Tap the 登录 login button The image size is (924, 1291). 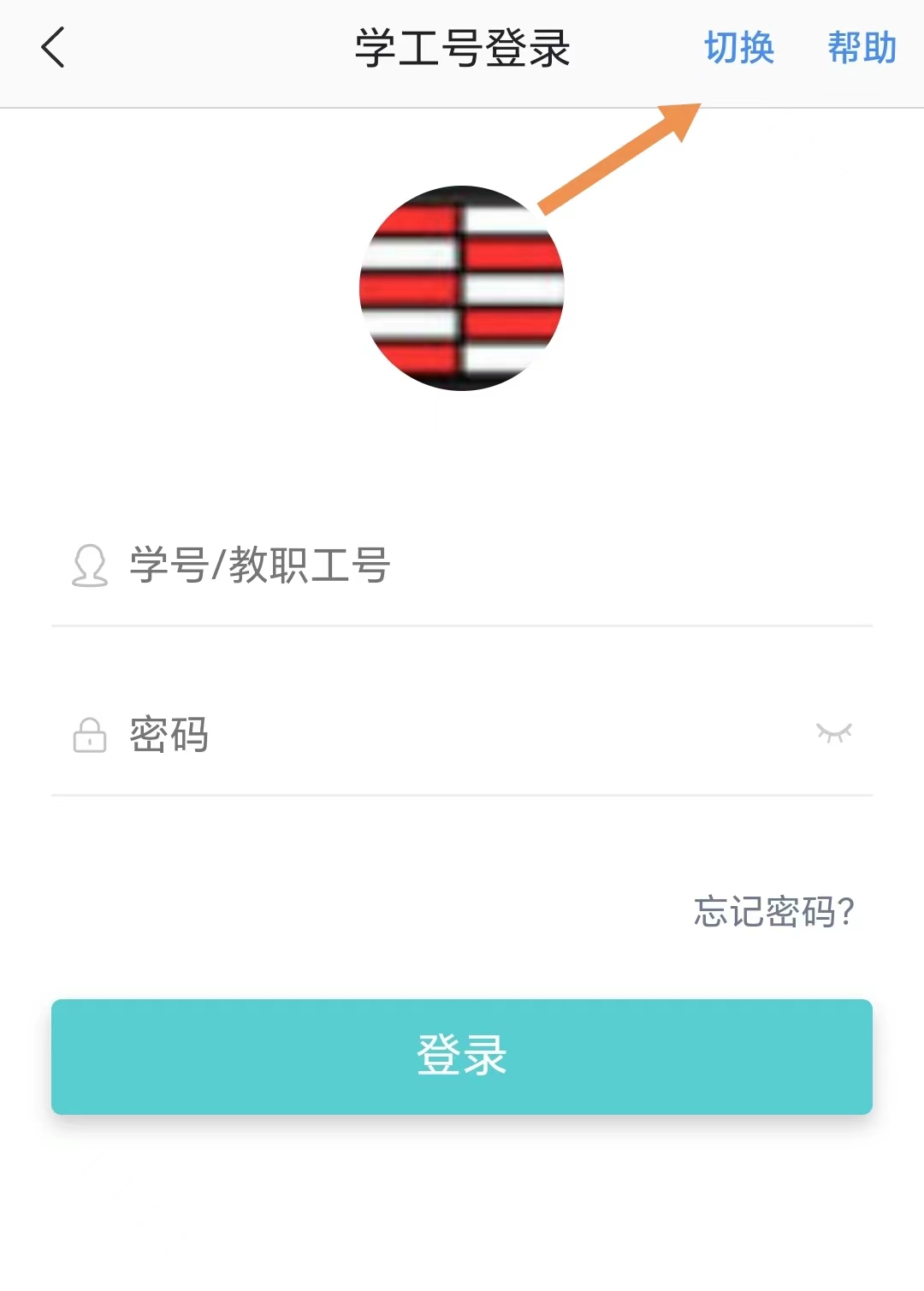pyautogui.click(x=462, y=1057)
